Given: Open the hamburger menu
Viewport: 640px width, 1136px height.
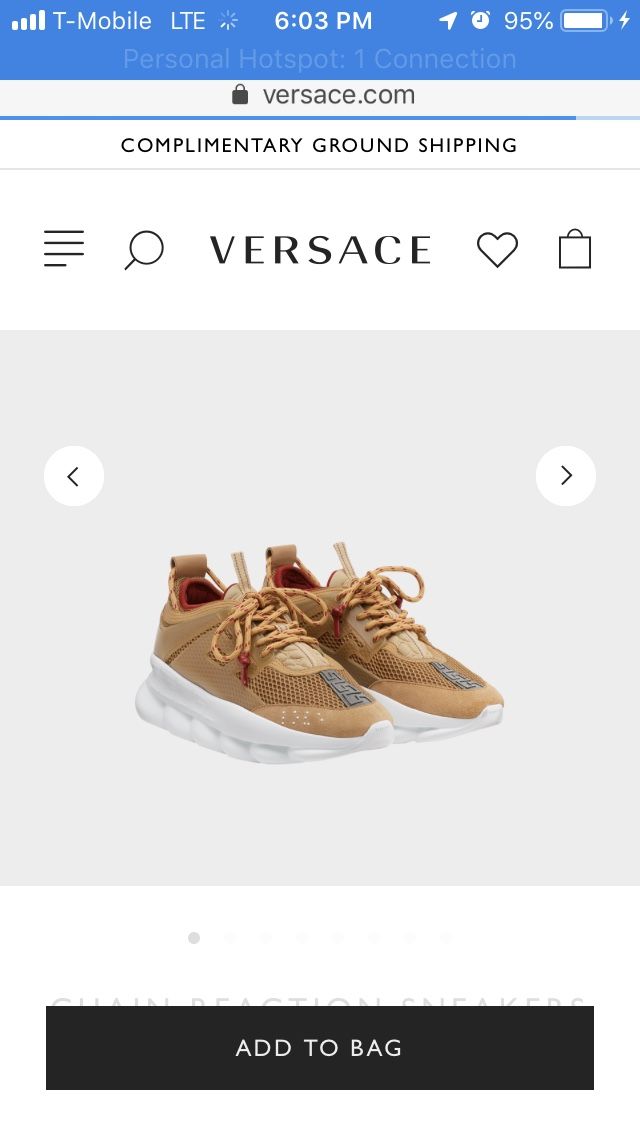Looking at the screenshot, I should pyautogui.click(x=64, y=248).
